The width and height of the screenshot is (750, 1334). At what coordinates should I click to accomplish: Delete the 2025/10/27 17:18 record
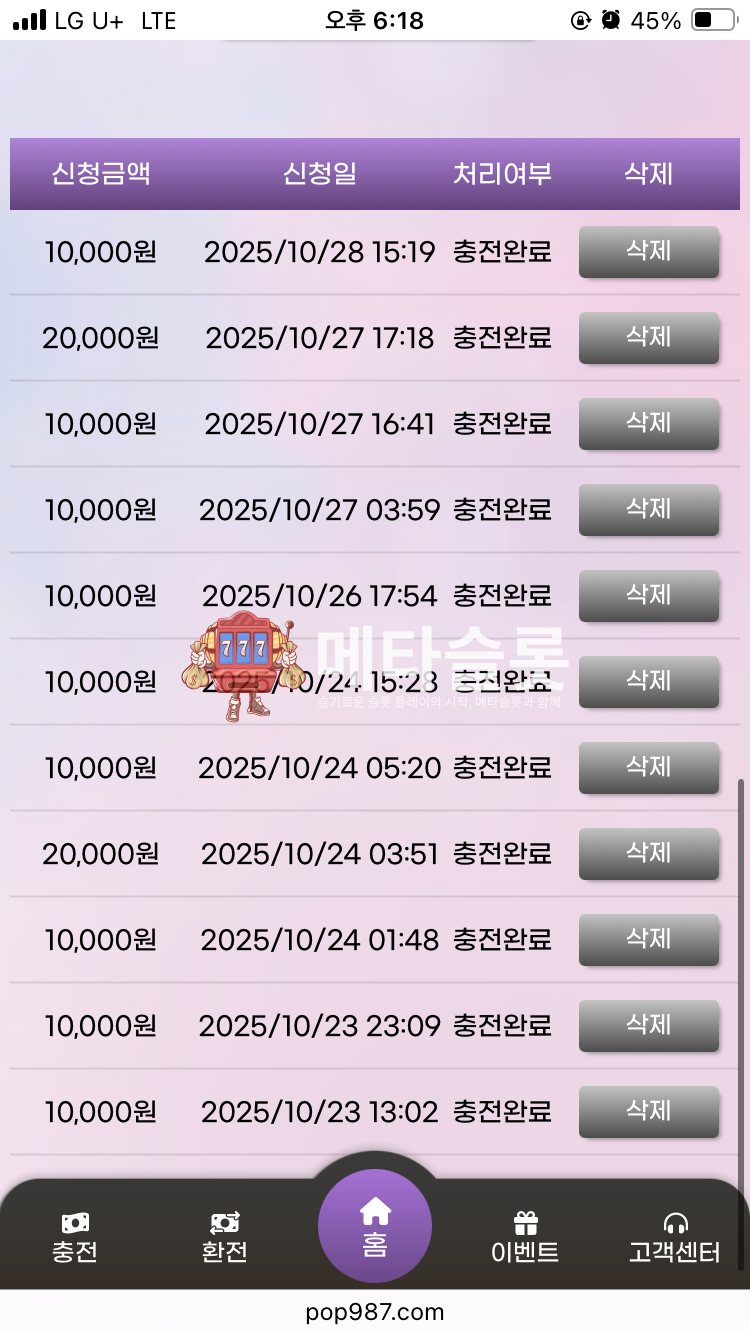click(648, 337)
